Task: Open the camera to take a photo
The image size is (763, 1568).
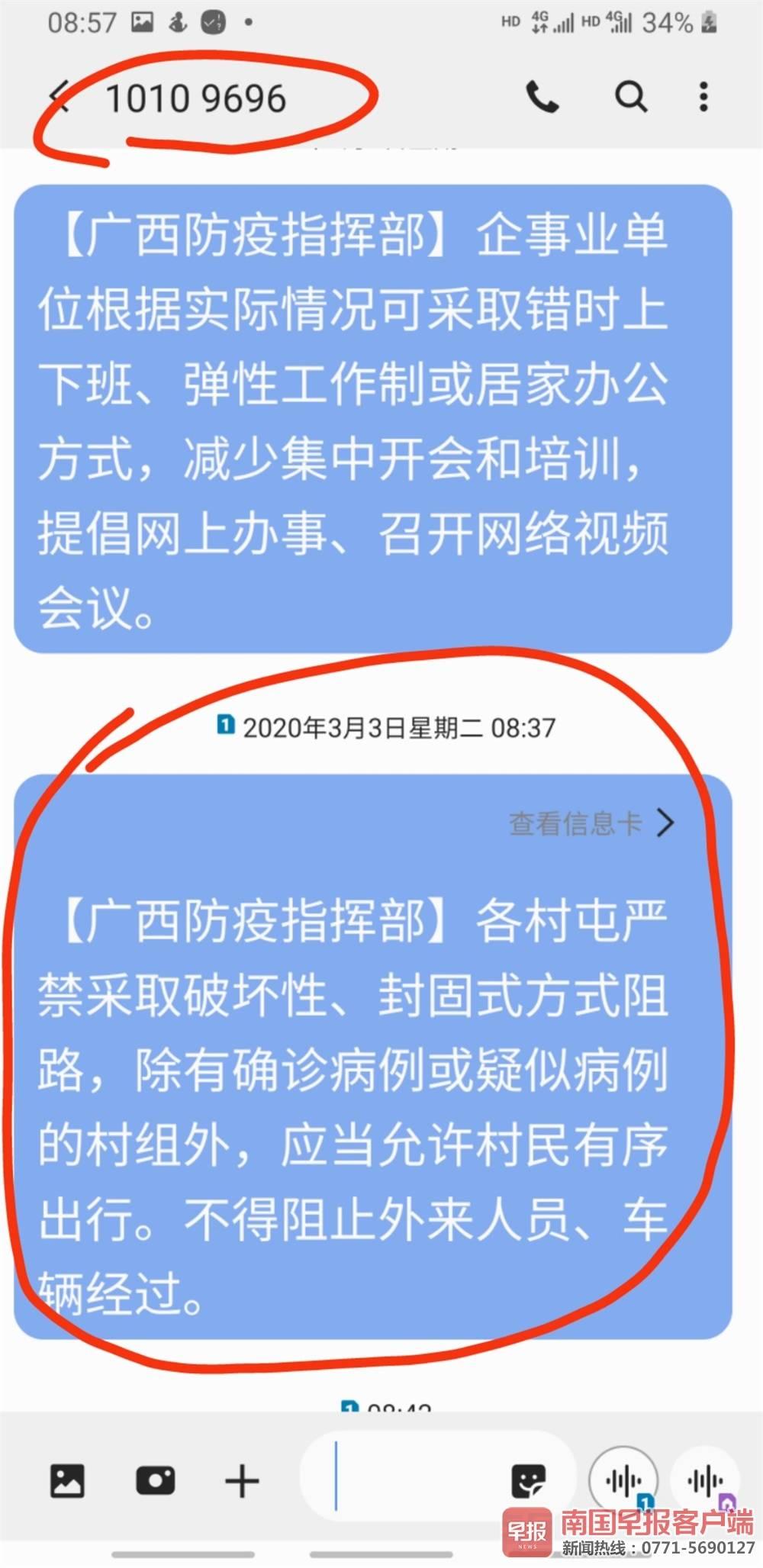Action: [155, 1481]
